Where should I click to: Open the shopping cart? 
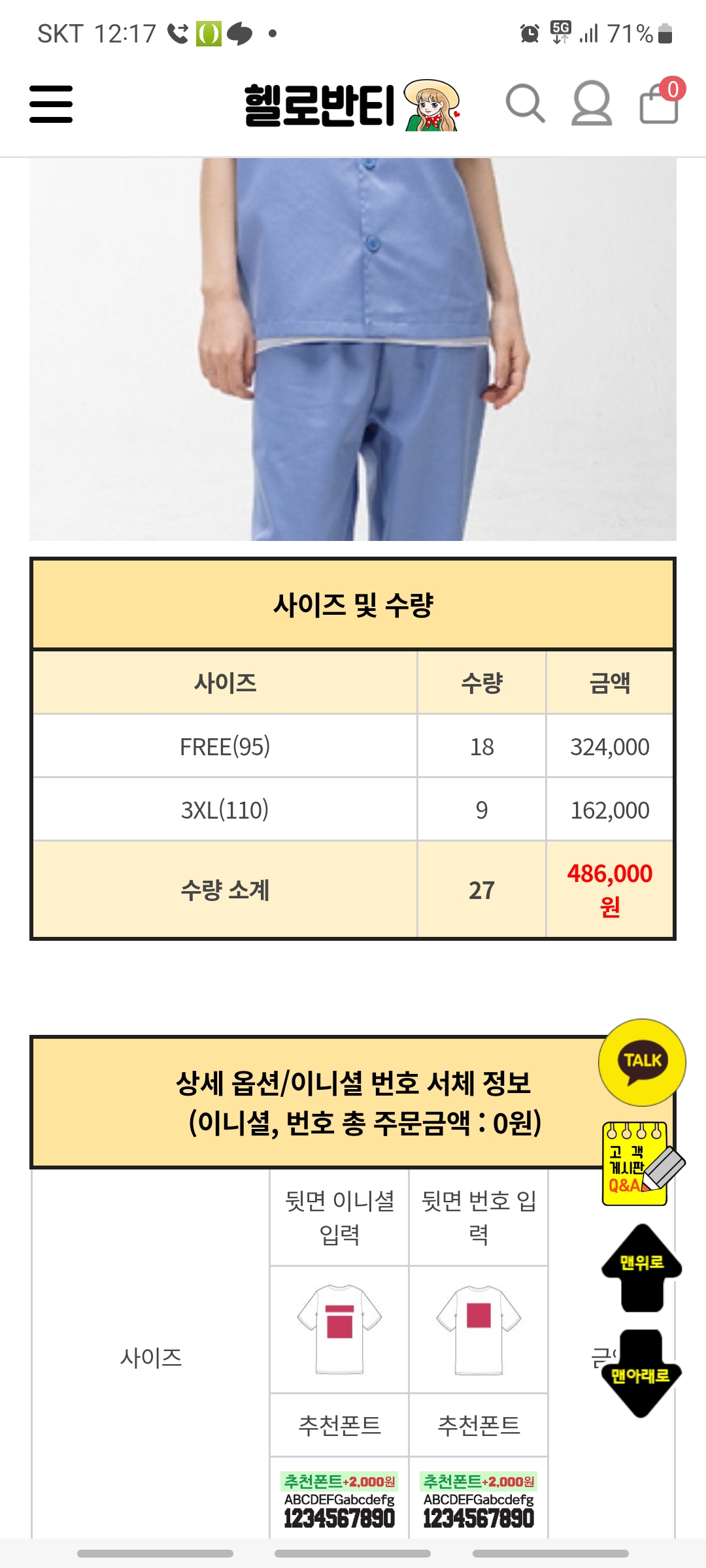point(661,101)
